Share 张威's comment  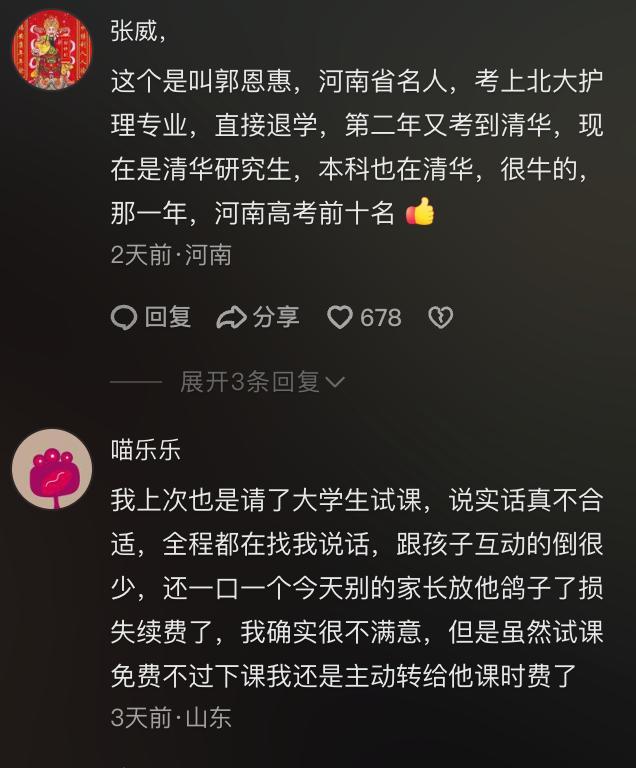(259, 318)
